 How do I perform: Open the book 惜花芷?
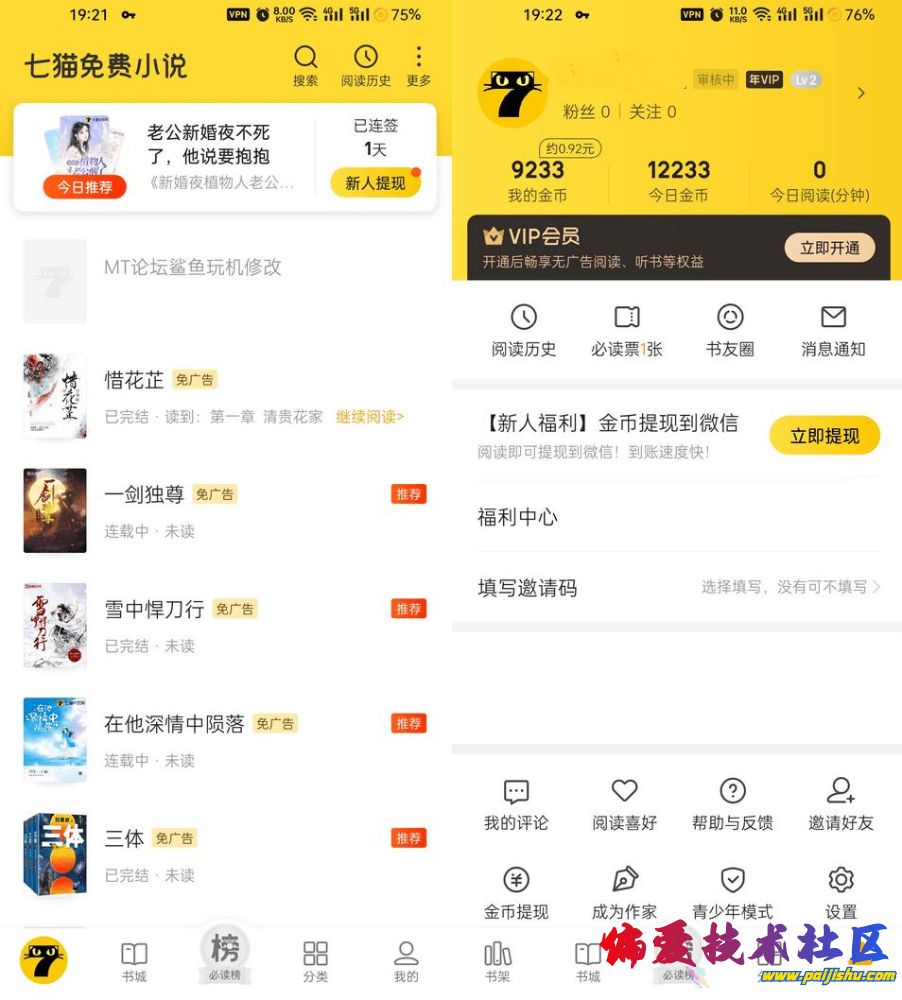(x=134, y=380)
